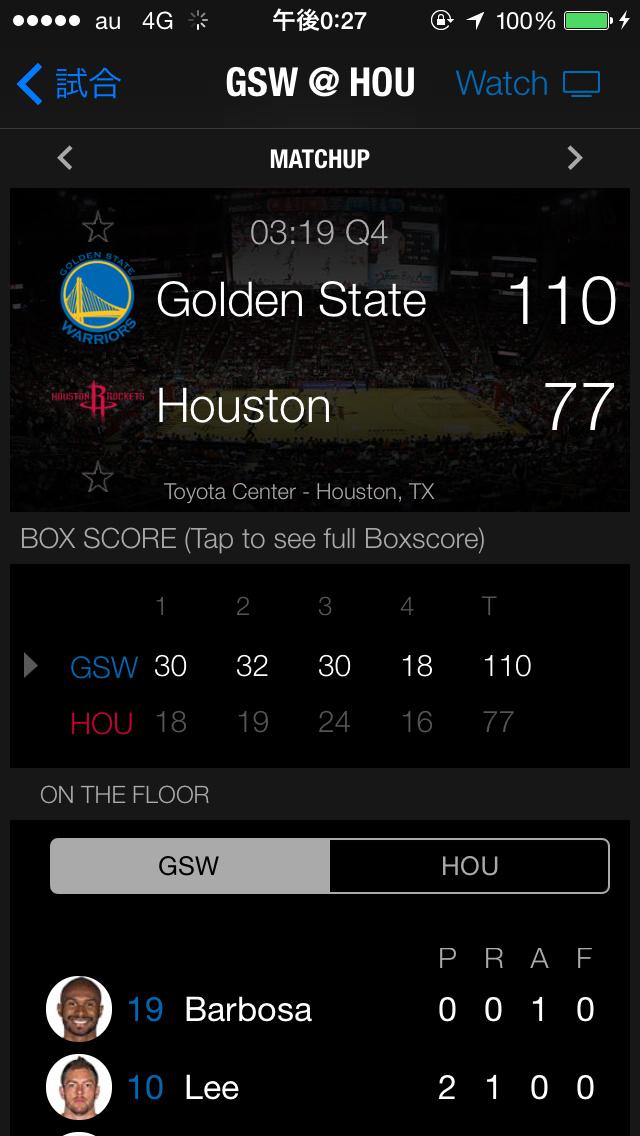This screenshot has height=1136, width=640.
Task: Open Barbosa's player row
Action: tap(320, 1010)
